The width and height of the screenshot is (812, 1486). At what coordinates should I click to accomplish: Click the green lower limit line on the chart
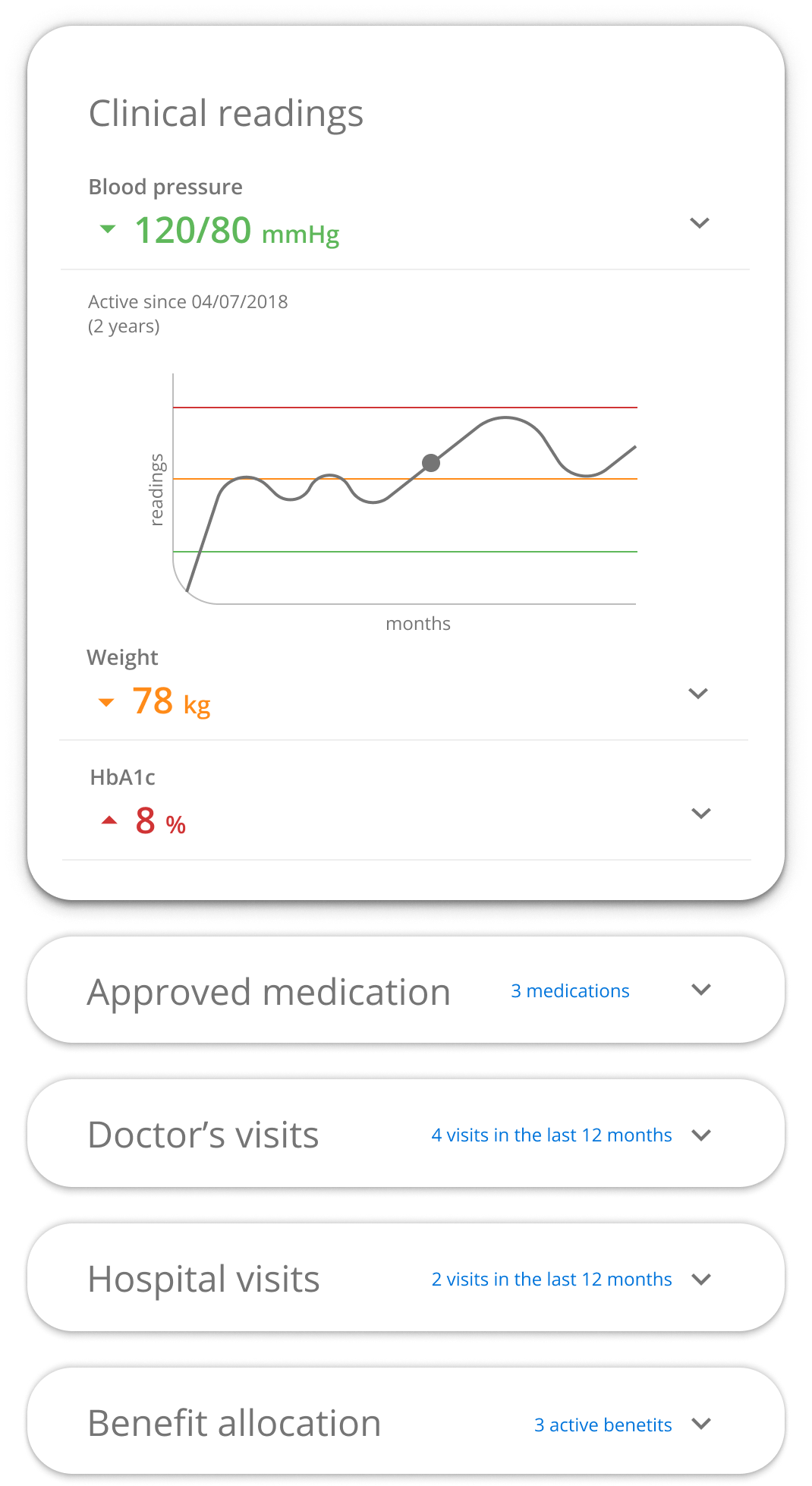379,550
